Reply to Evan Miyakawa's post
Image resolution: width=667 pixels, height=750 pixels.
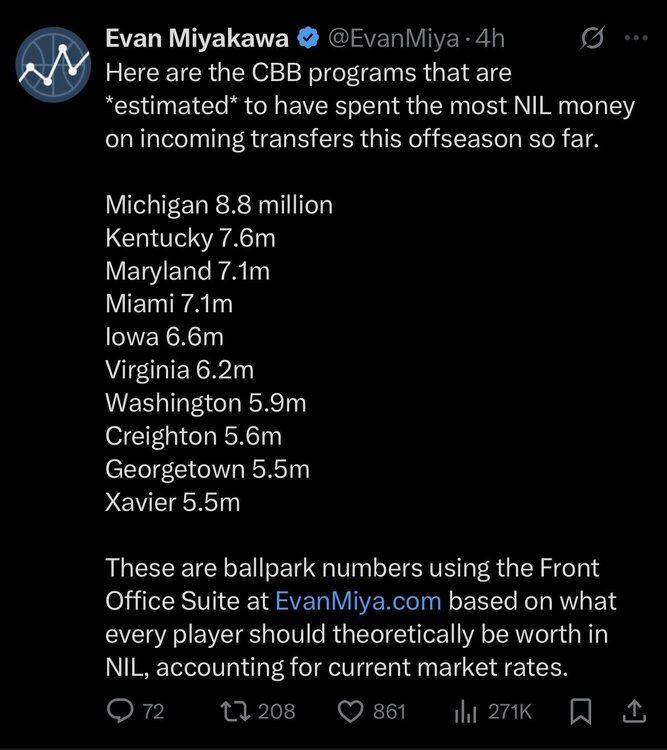(x=121, y=711)
